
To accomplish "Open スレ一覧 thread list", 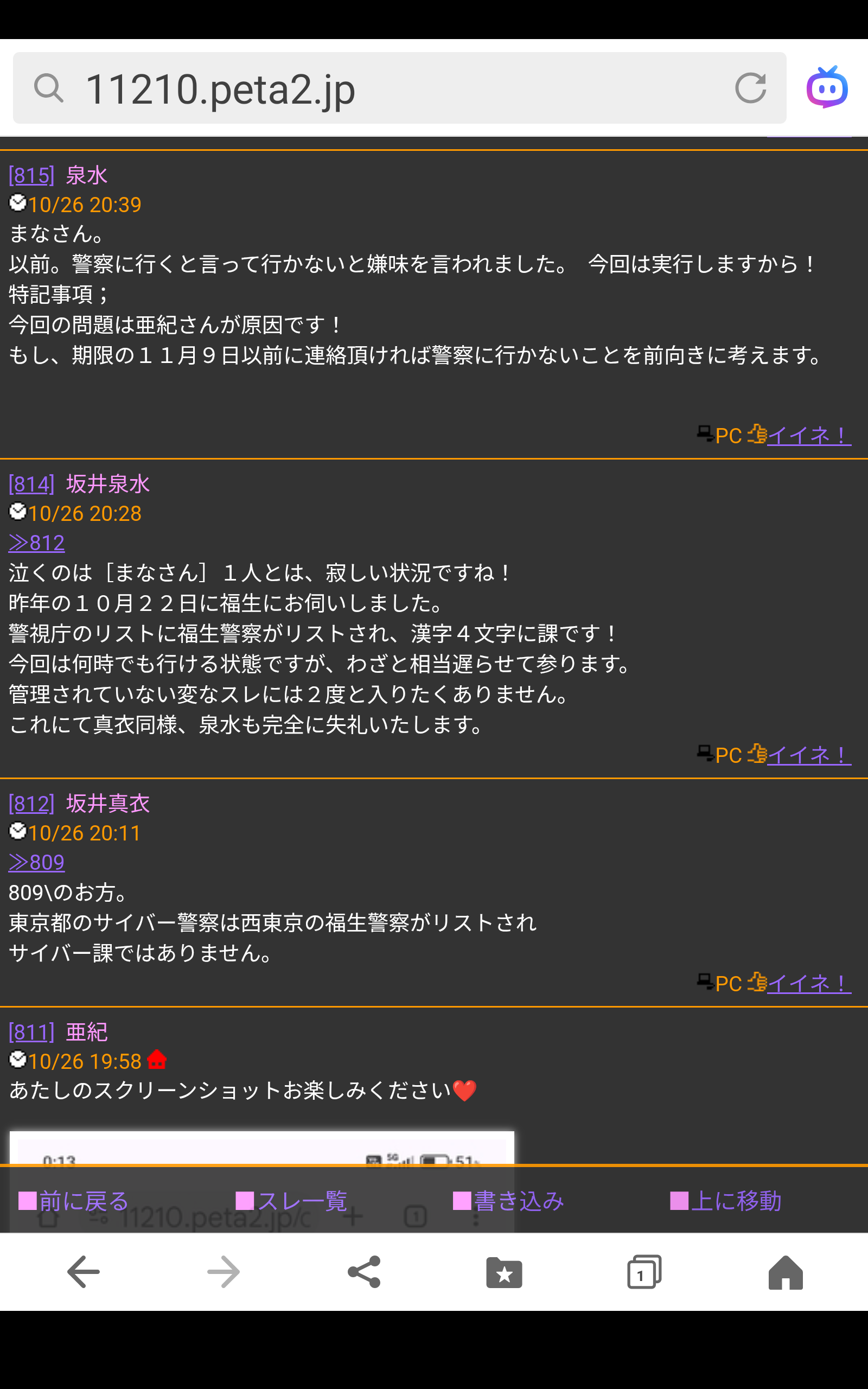I will click(x=292, y=1201).
